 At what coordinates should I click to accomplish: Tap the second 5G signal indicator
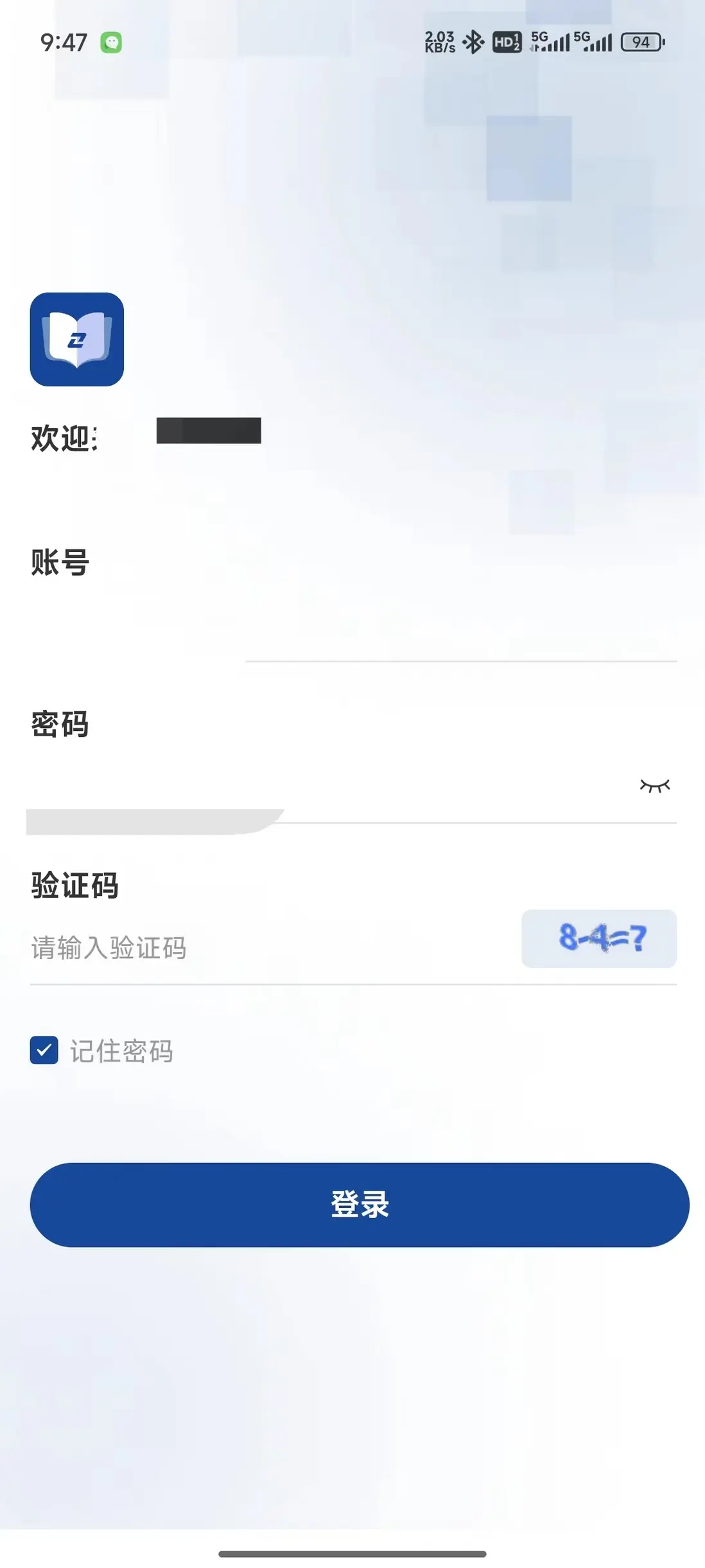tap(596, 42)
